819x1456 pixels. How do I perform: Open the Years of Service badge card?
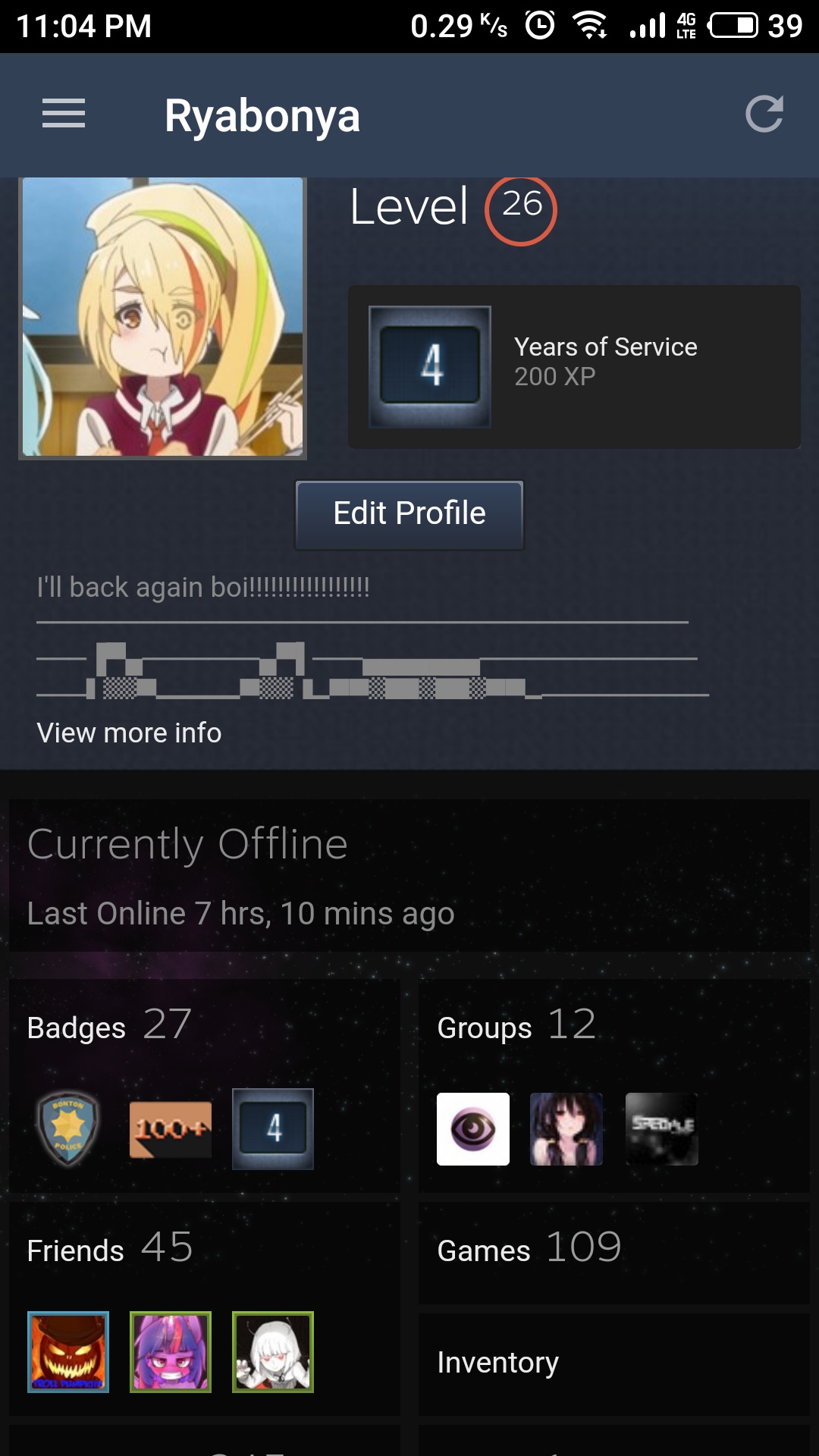click(x=574, y=367)
